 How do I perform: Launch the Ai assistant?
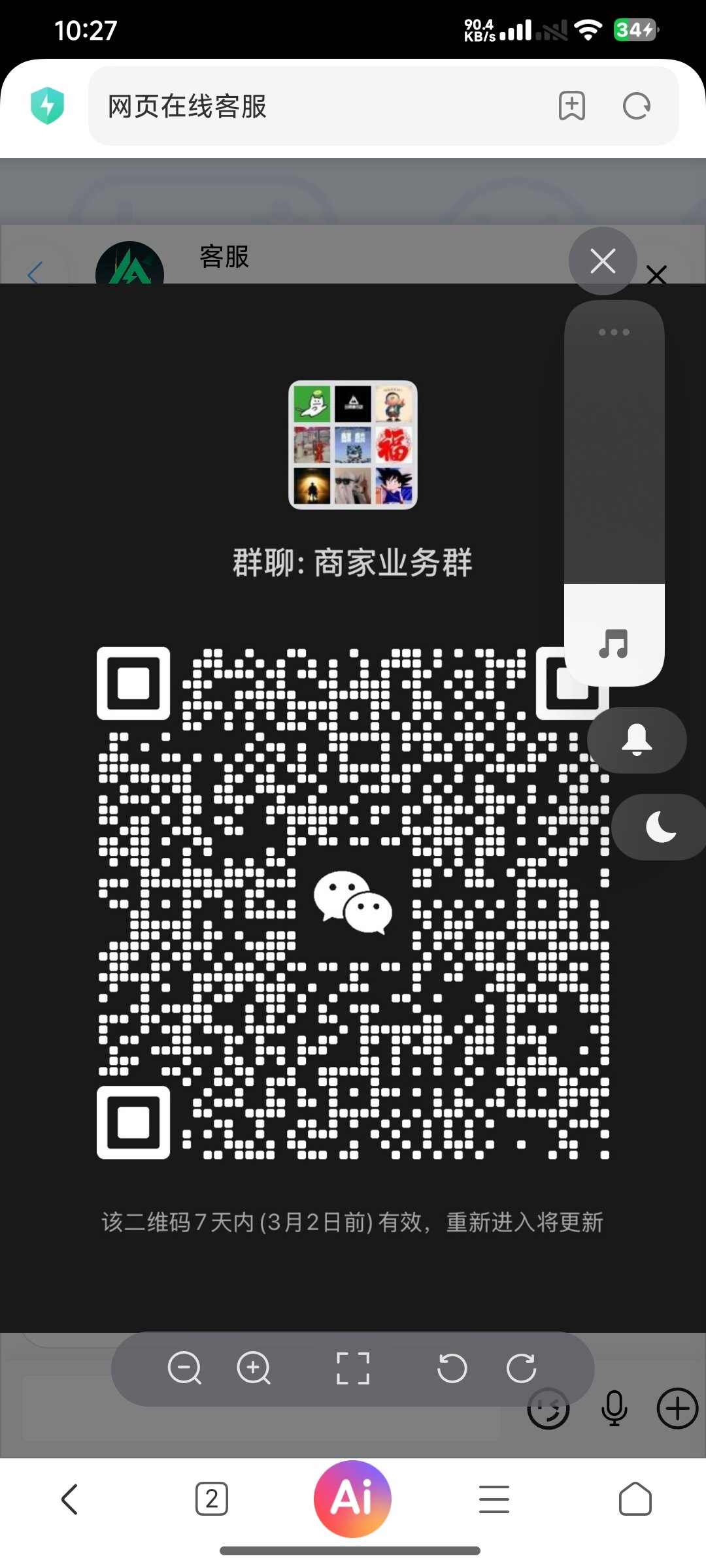[x=352, y=1498]
